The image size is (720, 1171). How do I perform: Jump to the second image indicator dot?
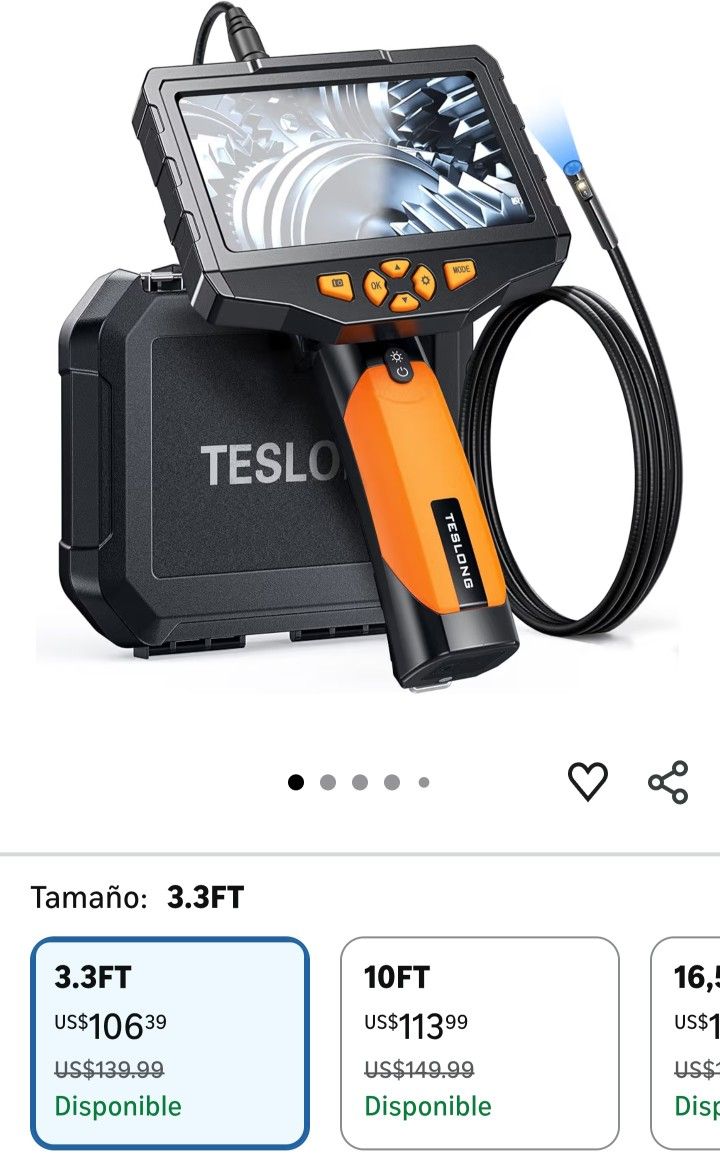[328, 782]
